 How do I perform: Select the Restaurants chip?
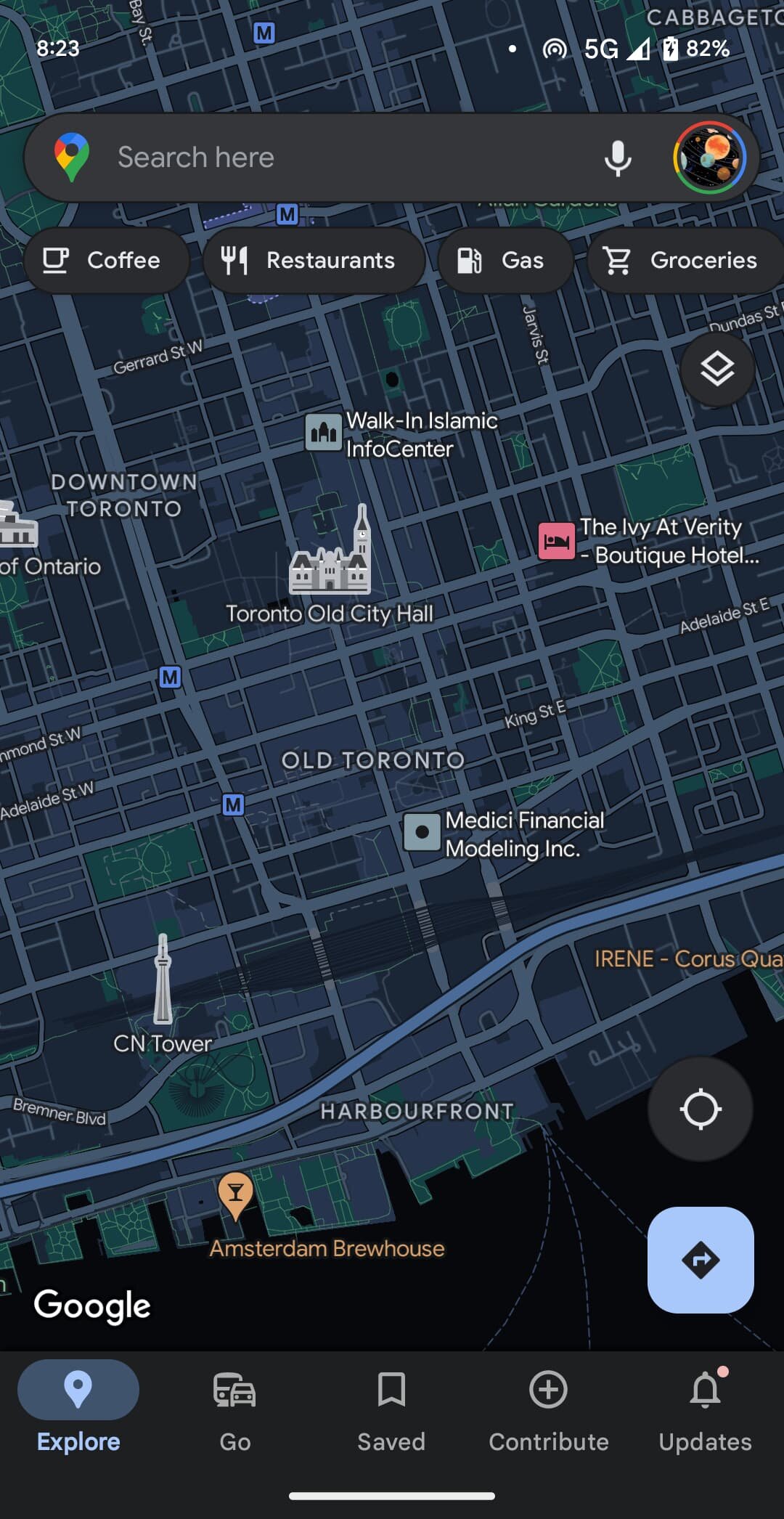pos(314,260)
